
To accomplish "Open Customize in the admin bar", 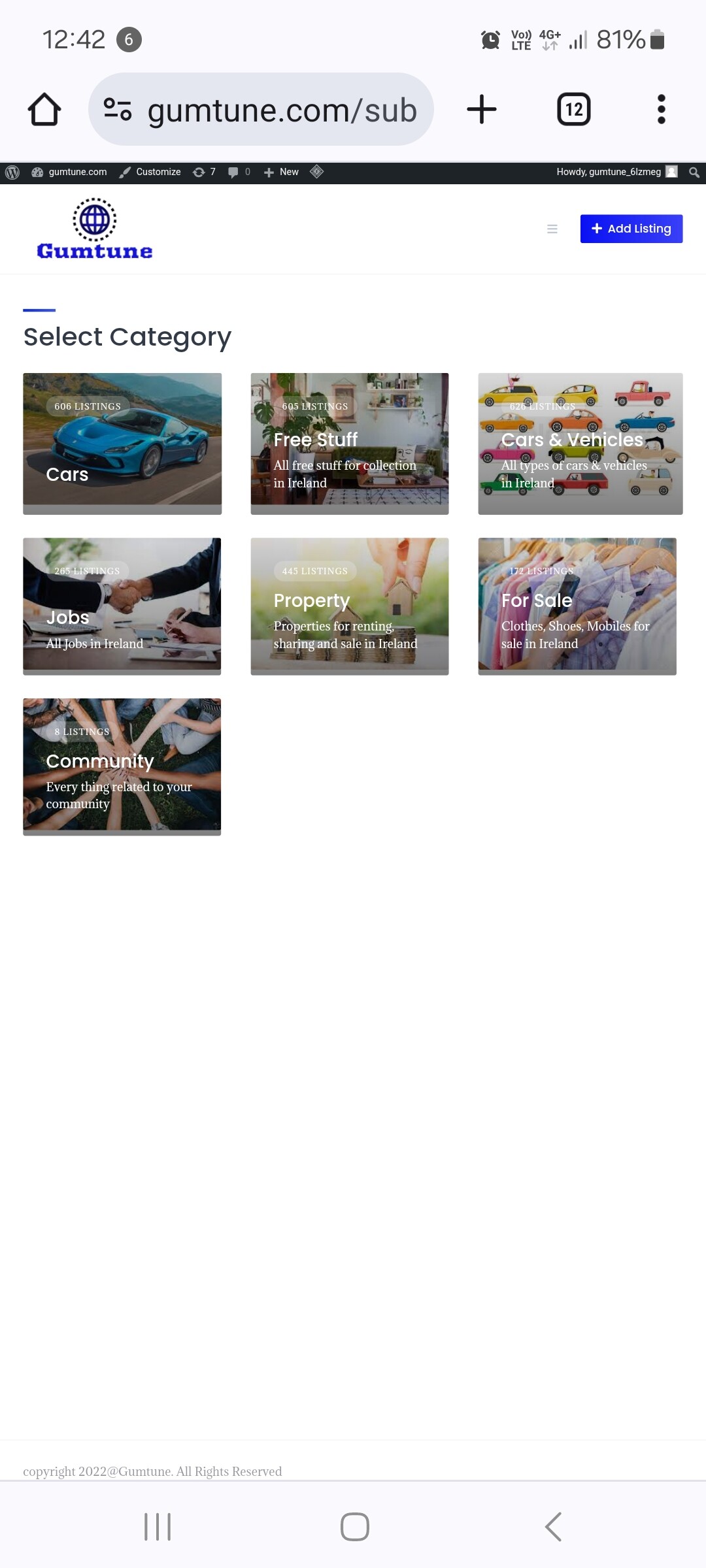I will tap(150, 172).
